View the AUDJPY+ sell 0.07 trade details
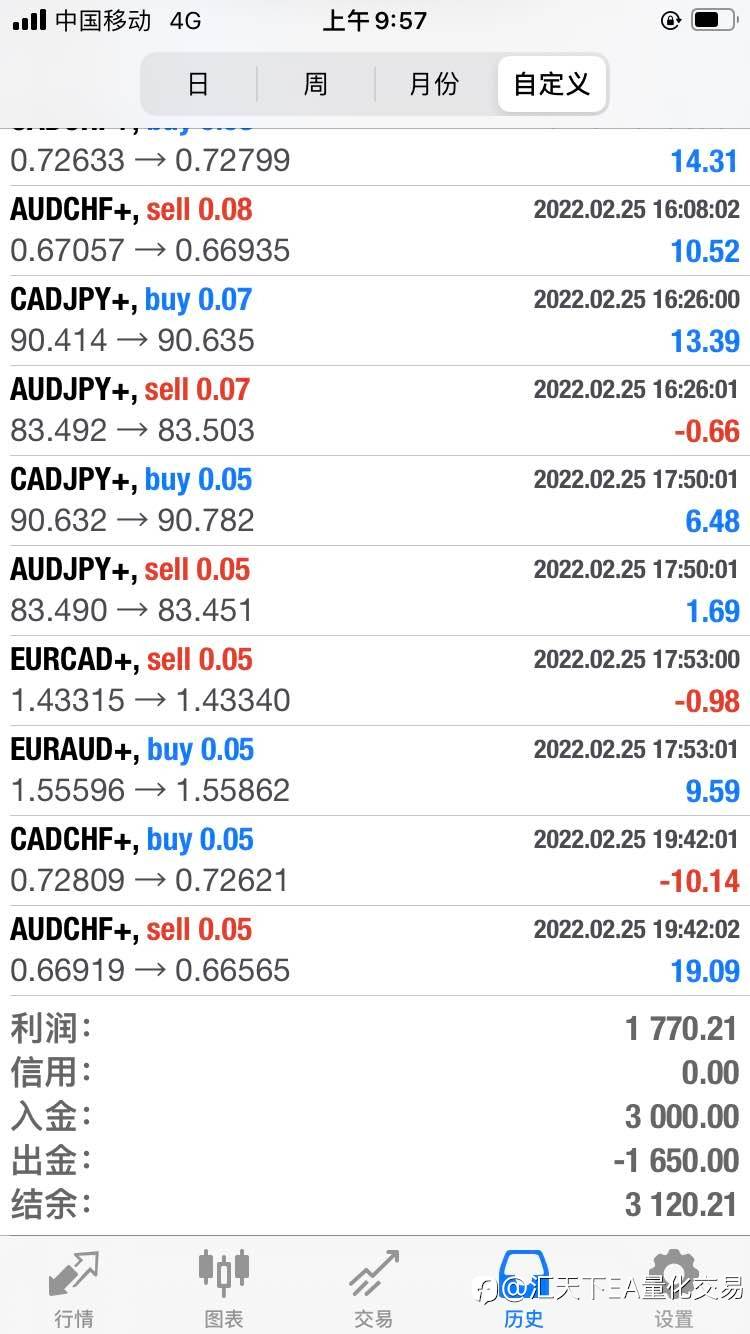The image size is (750, 1334). click(x=375, y=411)
